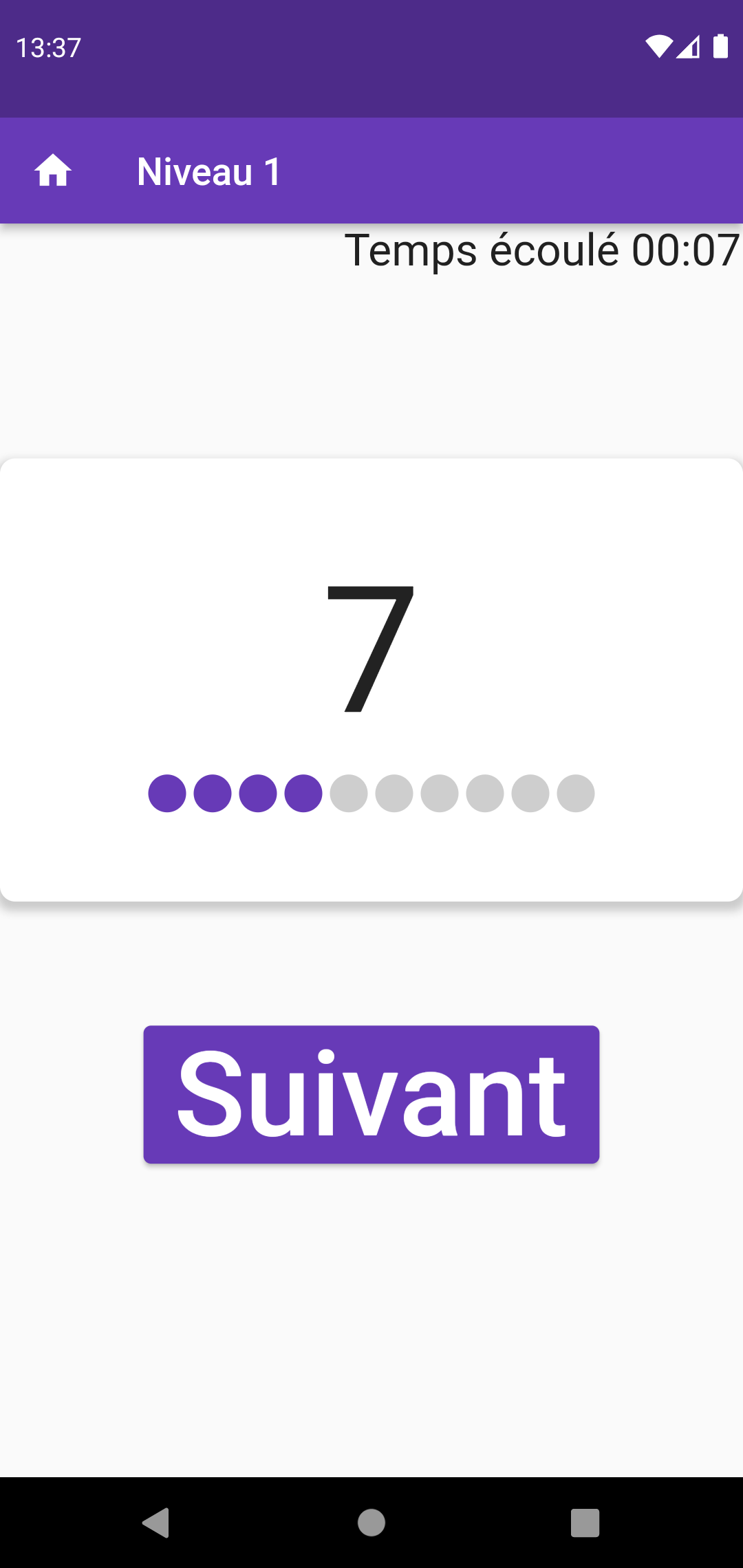Open recent apps from the navigation bar
This screenshot has width=743, height=1568.
585,1523
